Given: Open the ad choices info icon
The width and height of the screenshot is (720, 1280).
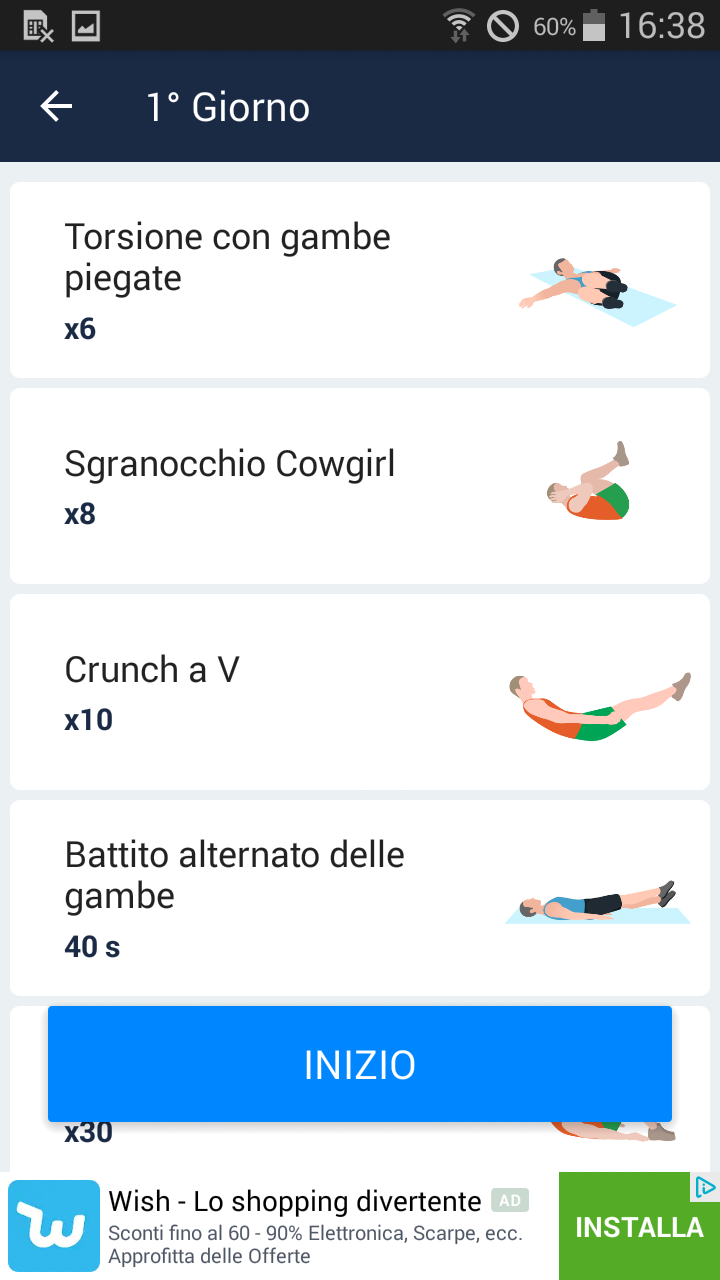Looking at the screenshot, I should [705, 1187].
